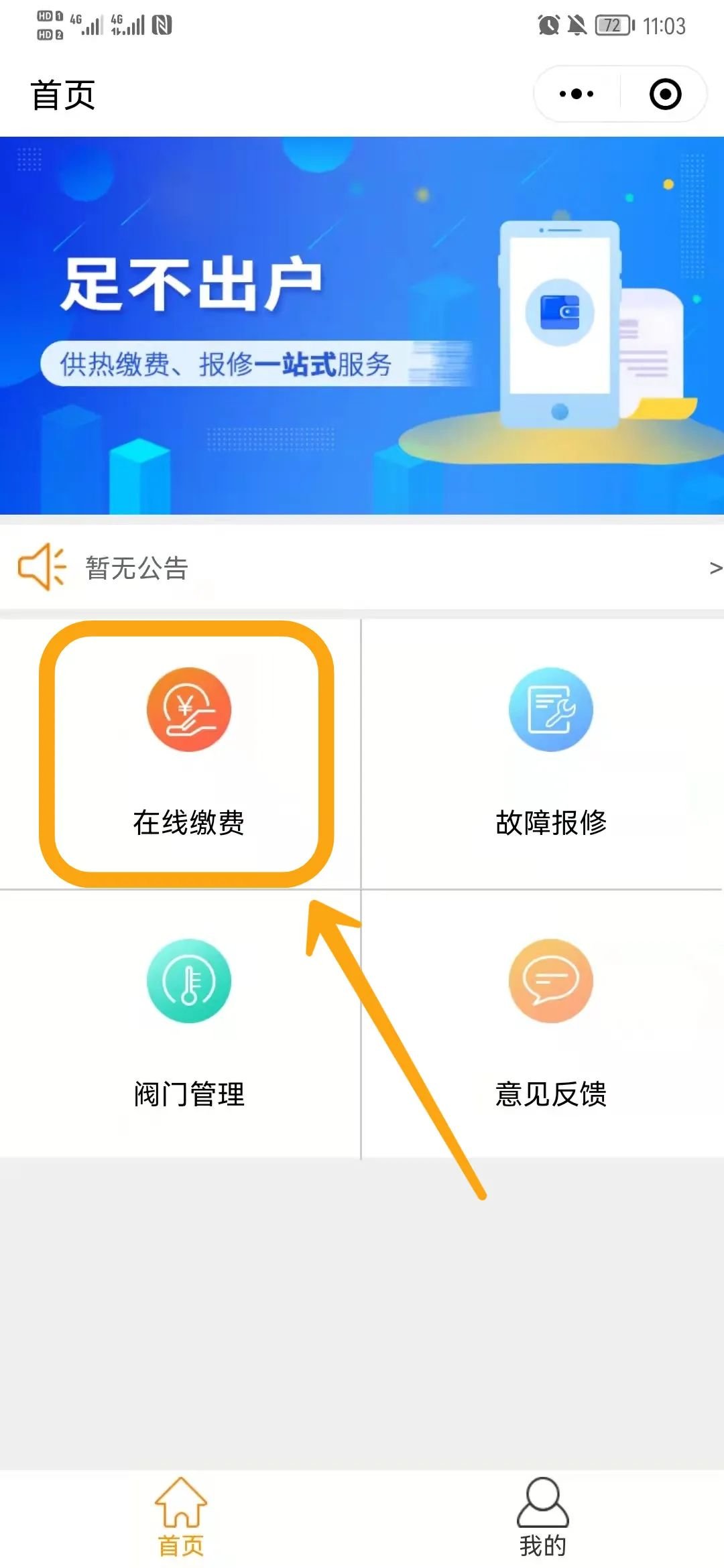This screenshot has height=1568, width=724.
Task: Open 阀门管理 valve management
Action: coord(188,1024)
